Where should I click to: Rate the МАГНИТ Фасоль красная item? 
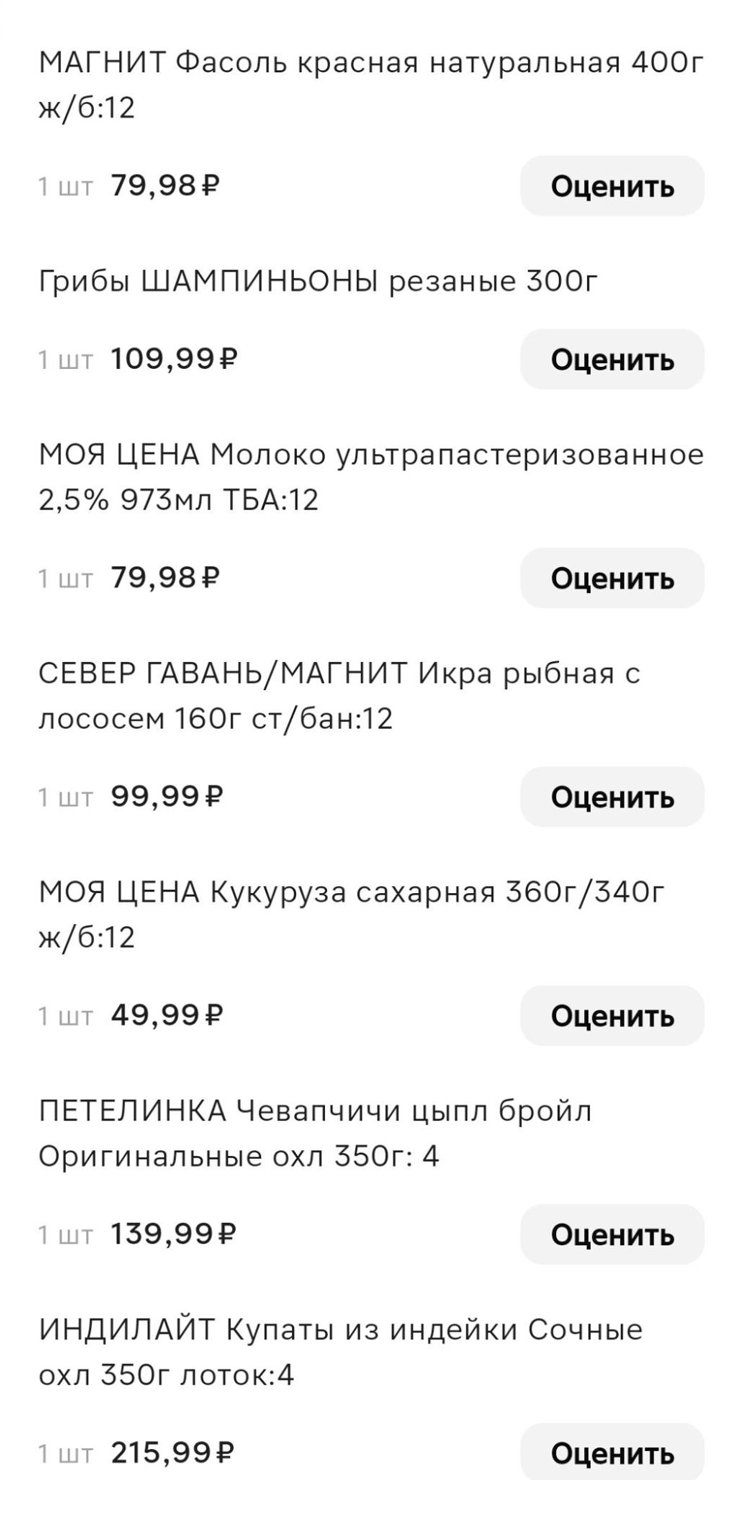(612, 186)
